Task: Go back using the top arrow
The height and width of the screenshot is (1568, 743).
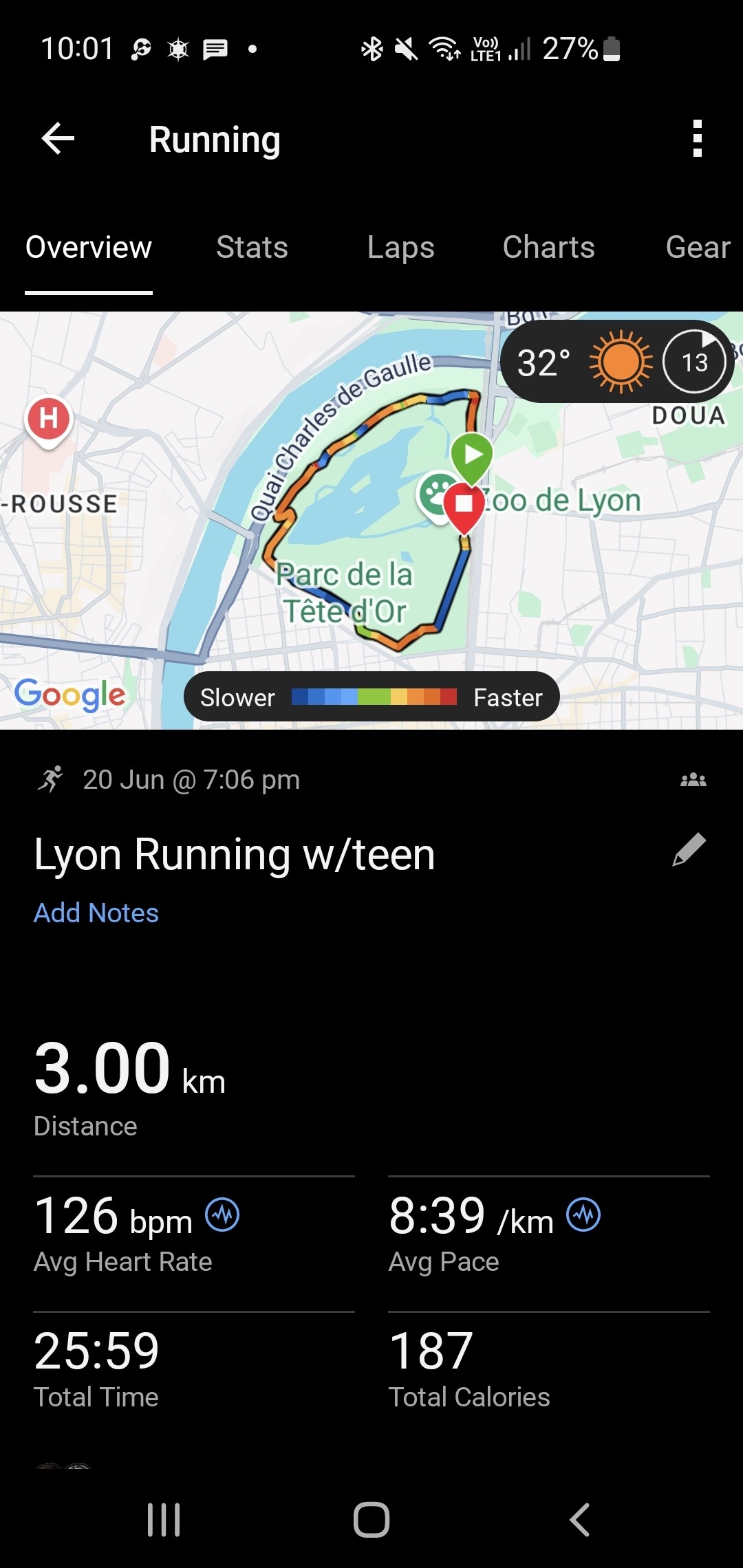Action: (58, 139)
